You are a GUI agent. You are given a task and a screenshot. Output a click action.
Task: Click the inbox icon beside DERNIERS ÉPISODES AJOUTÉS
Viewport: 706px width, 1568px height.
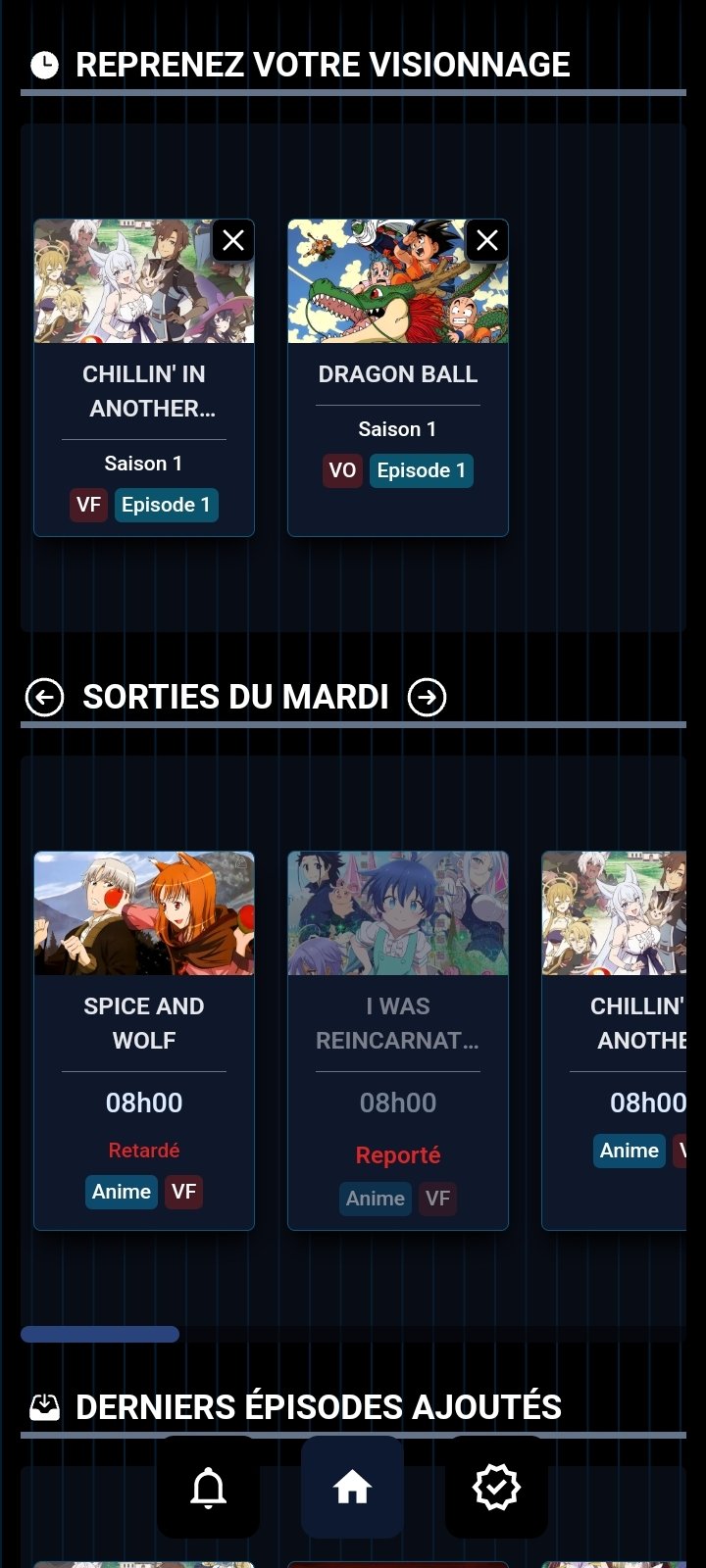click(41, 1405)
